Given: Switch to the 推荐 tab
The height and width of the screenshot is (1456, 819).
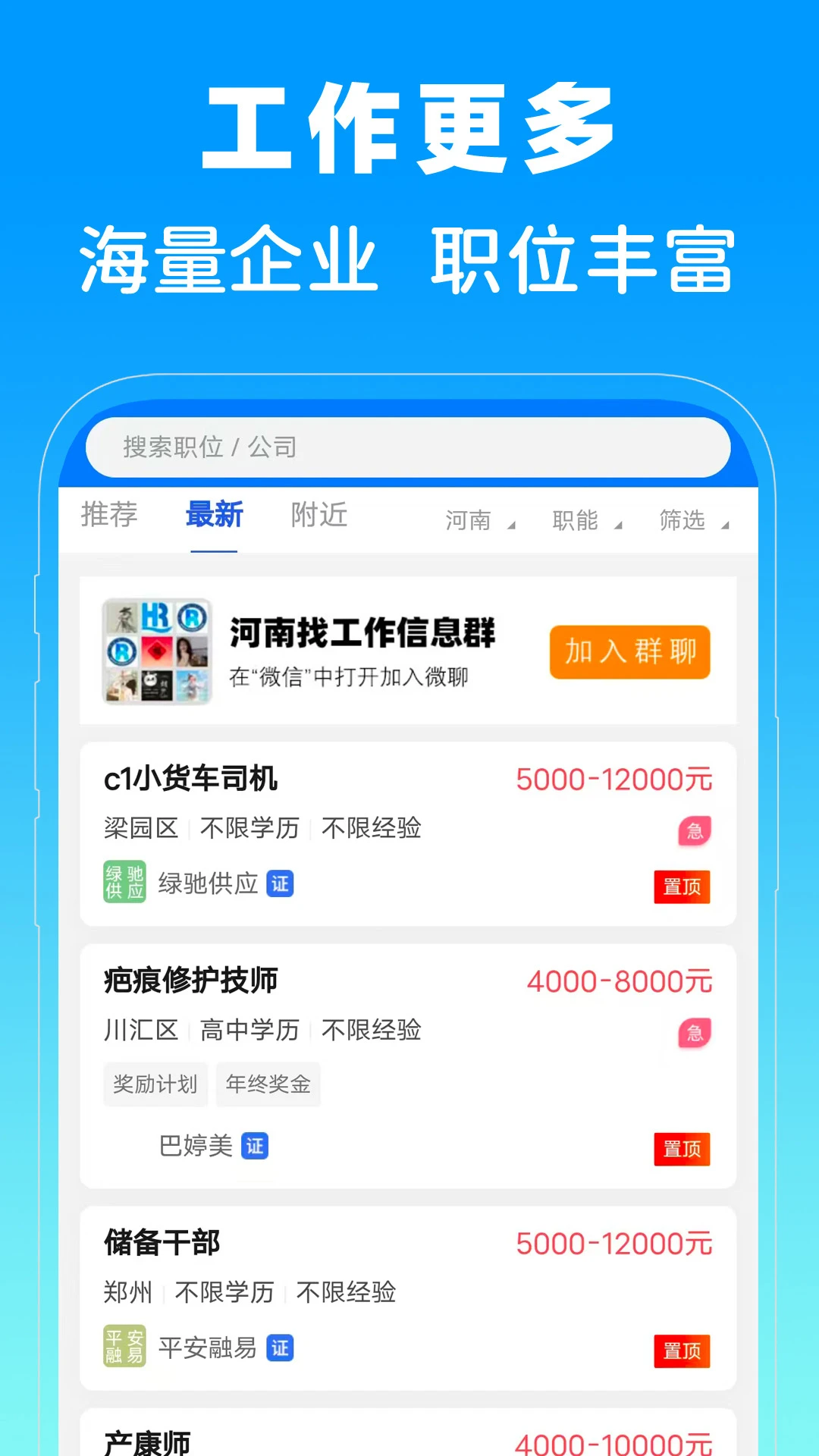Looking at the screenshot, I should click(108, 515).
